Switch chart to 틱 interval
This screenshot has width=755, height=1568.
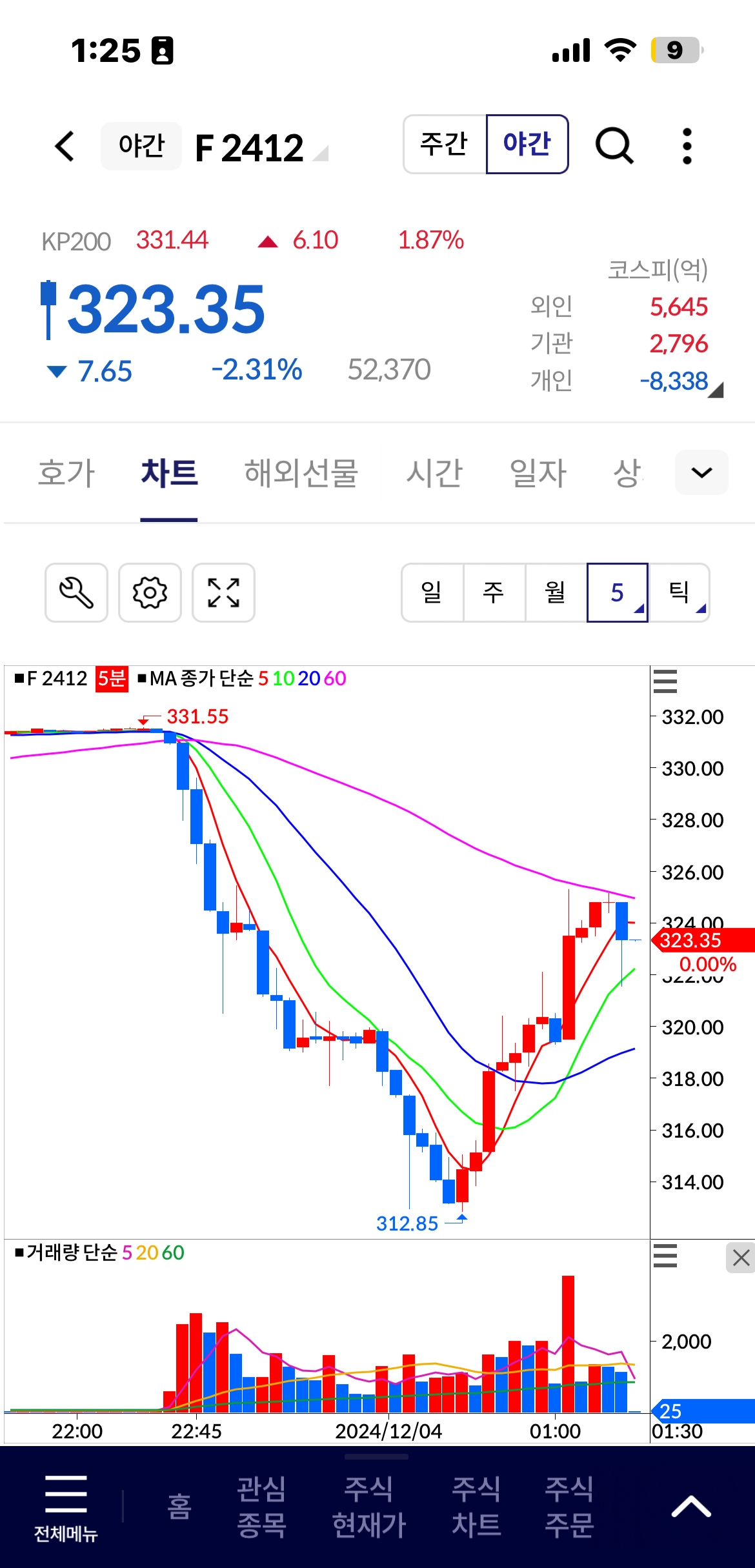pyautogui.click(x=679, y=592)
